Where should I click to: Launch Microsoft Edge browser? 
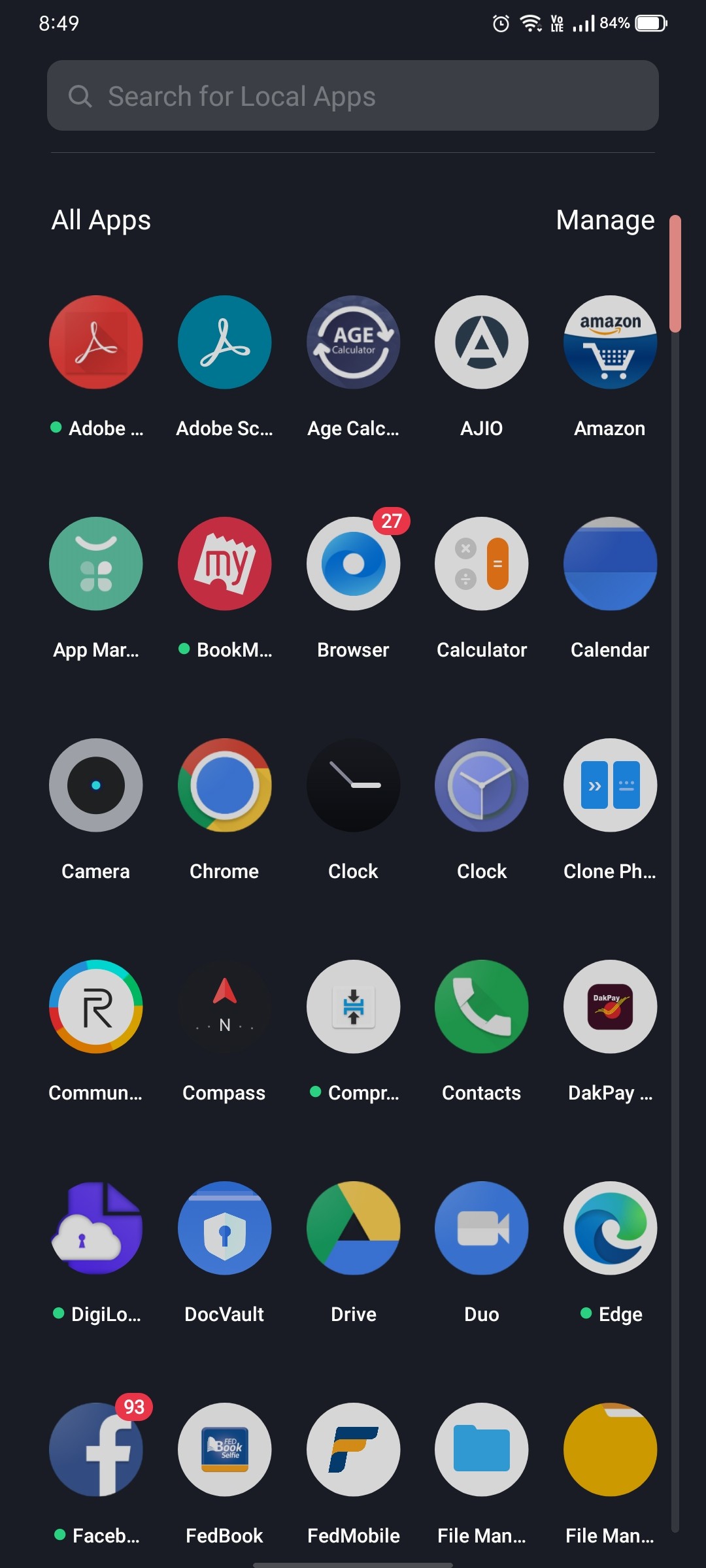(610, 1228)
